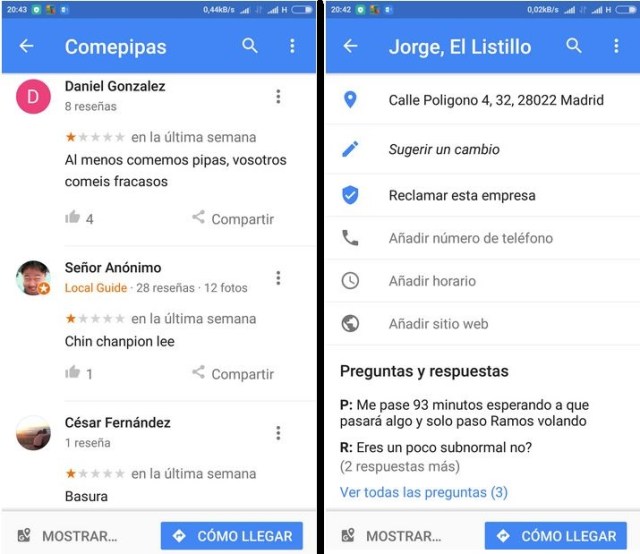
Task: Search from the Comepipas screen
Action: (x=250, y=46)
